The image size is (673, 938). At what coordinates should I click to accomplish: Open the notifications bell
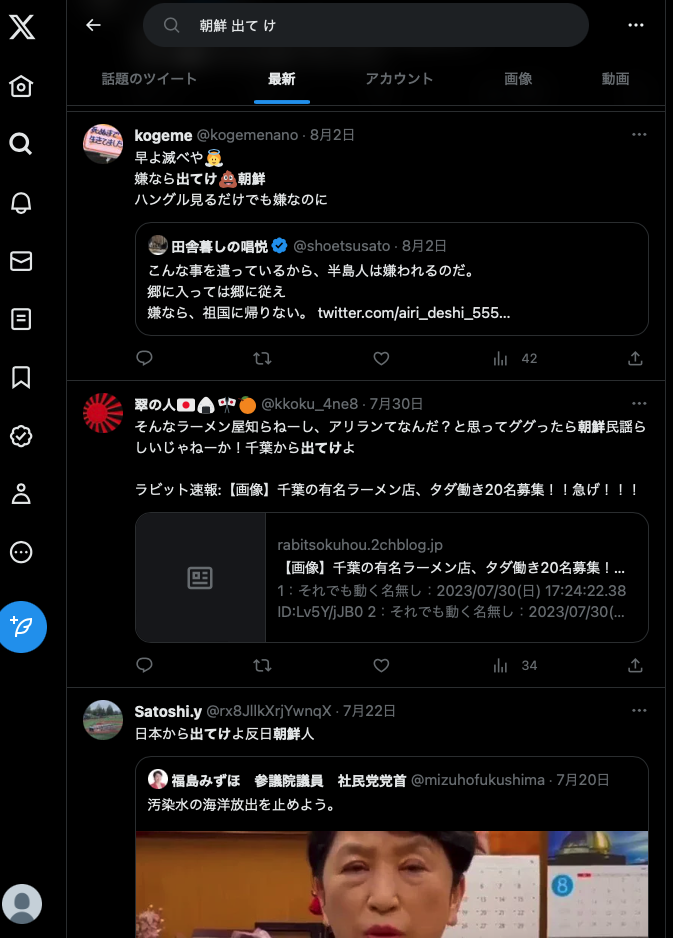click(21, 203)
